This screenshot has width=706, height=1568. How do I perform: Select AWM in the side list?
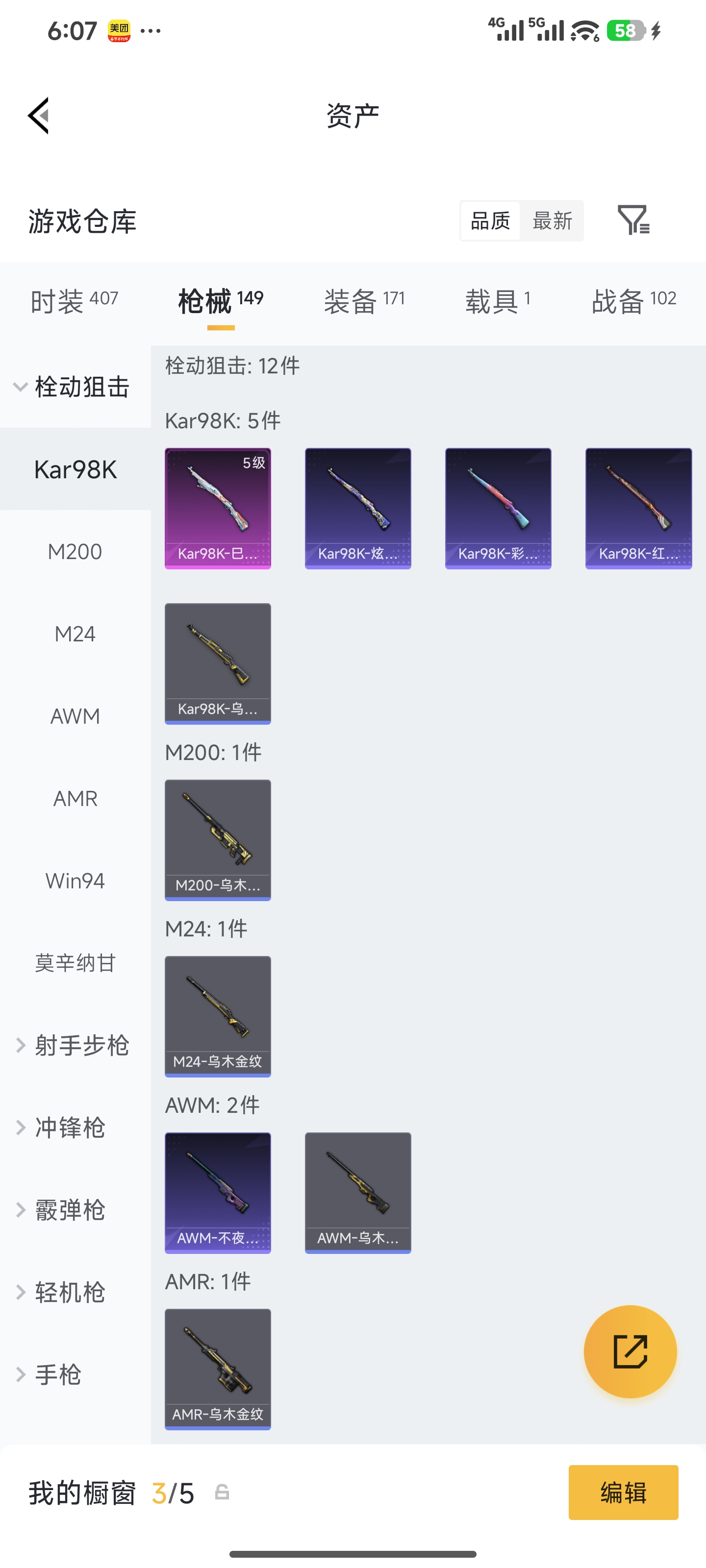click(x=75, y=716)
